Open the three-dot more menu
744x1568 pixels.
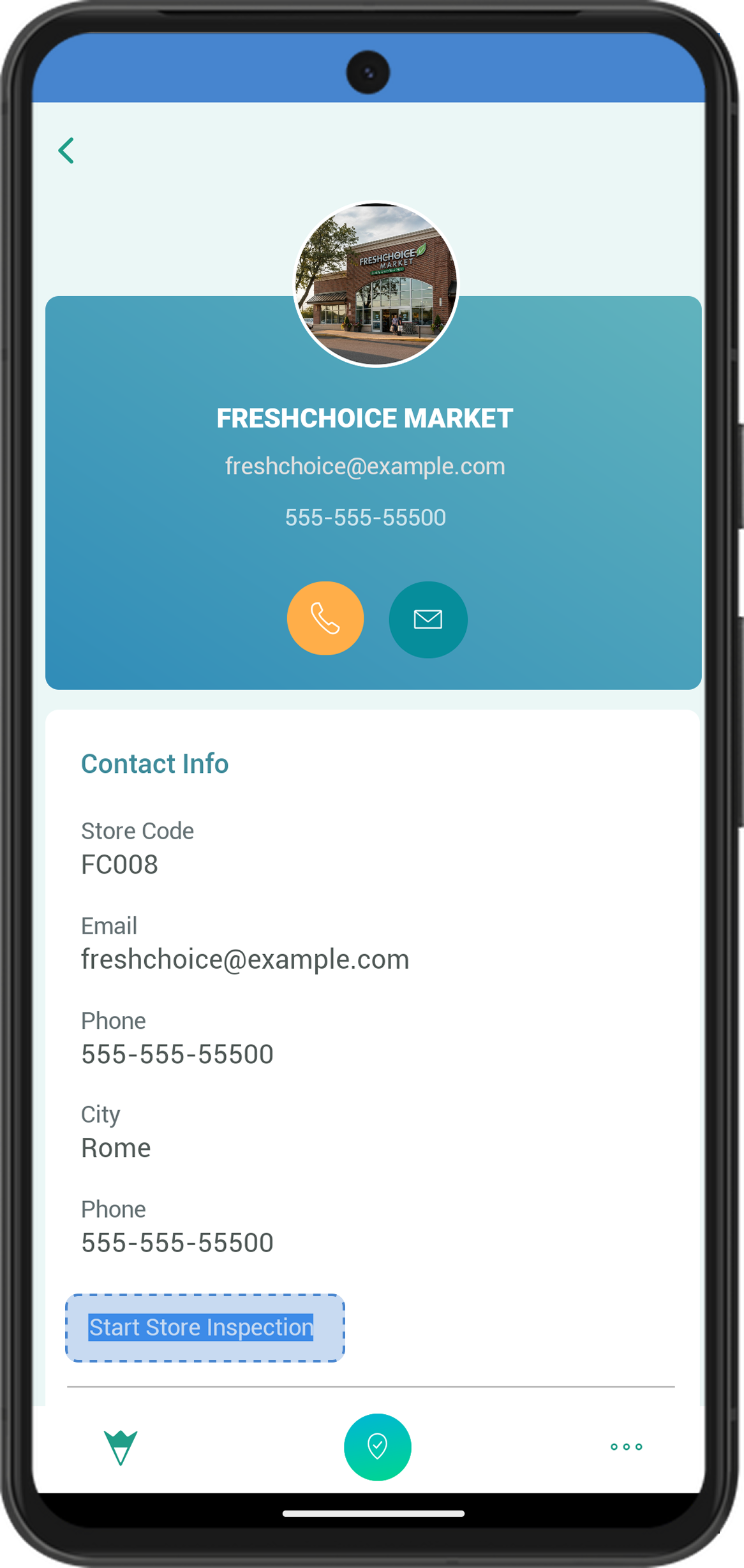pyautogui.click(x=626, y=1447)
